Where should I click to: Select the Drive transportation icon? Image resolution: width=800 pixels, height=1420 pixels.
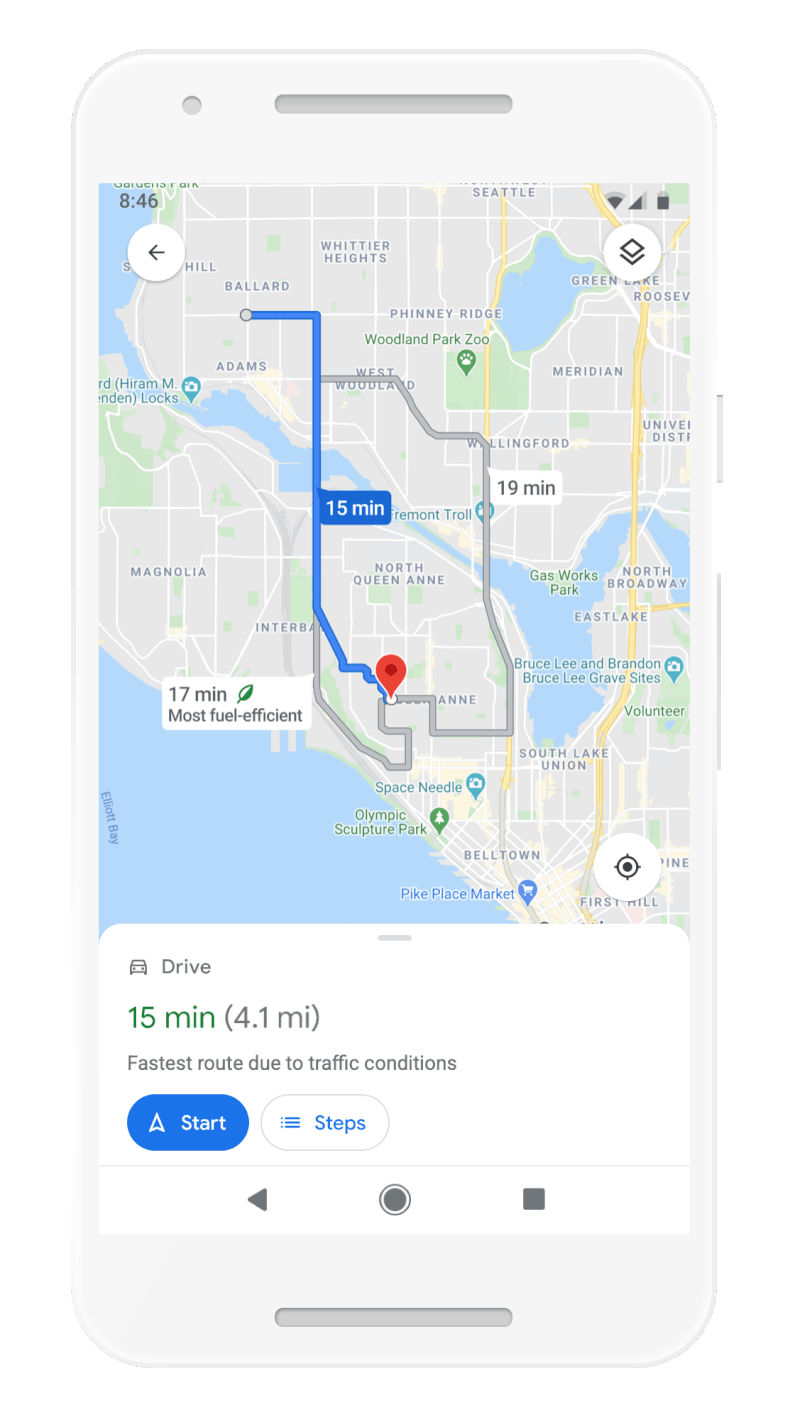(x=138, y=966)
